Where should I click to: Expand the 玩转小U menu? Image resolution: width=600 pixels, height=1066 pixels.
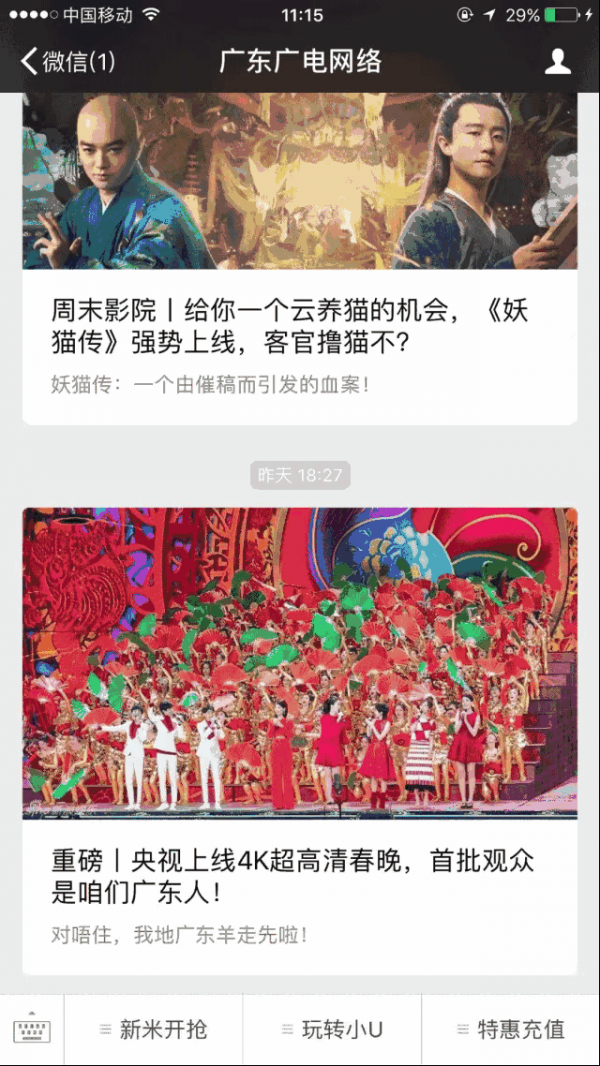coord(331,1030)
